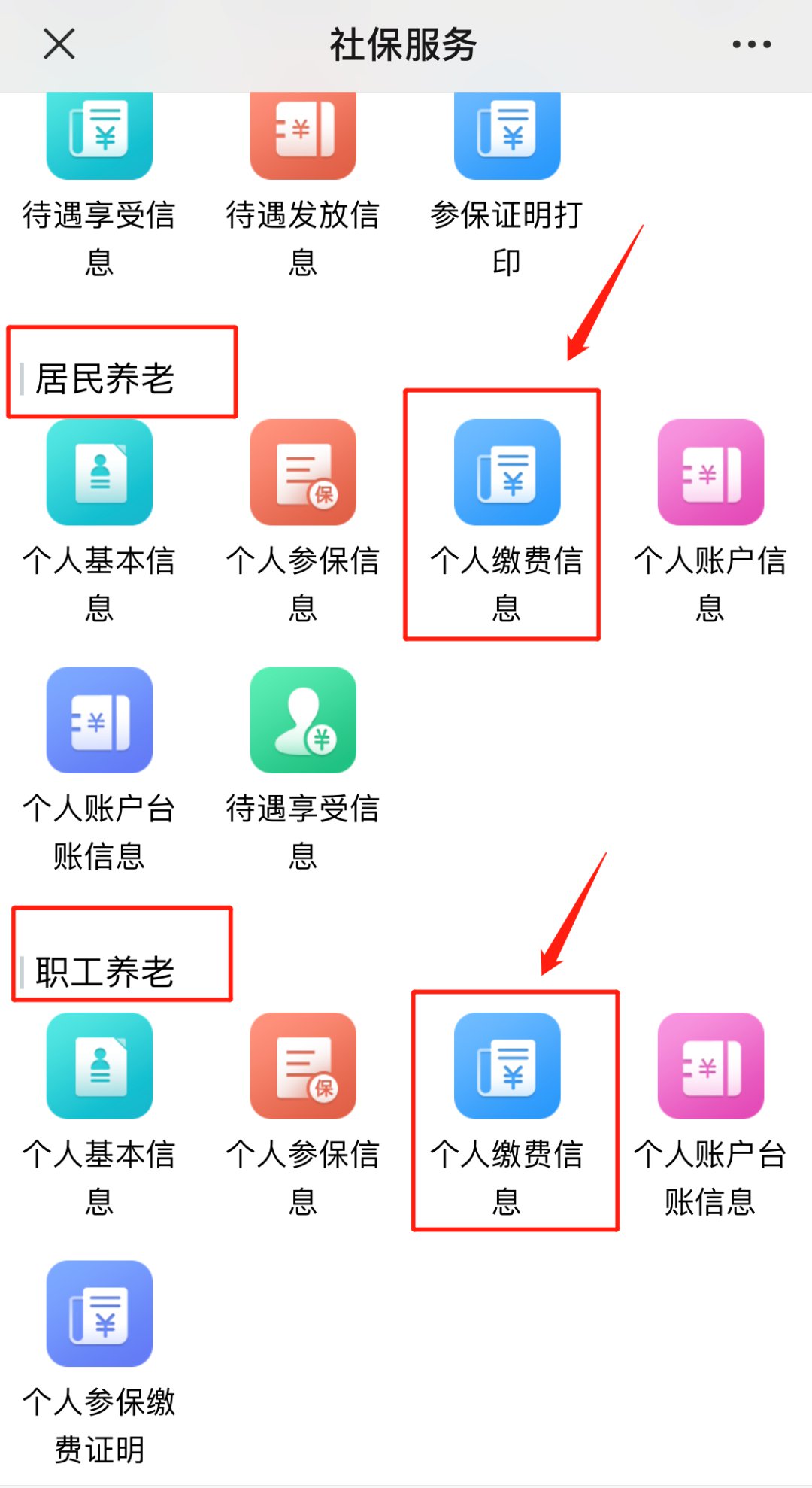Open 个人基本信息 under 居民养老
The height and width of the screenshot is (1488, 812).
pyautogui.click(x=99, y=472)
